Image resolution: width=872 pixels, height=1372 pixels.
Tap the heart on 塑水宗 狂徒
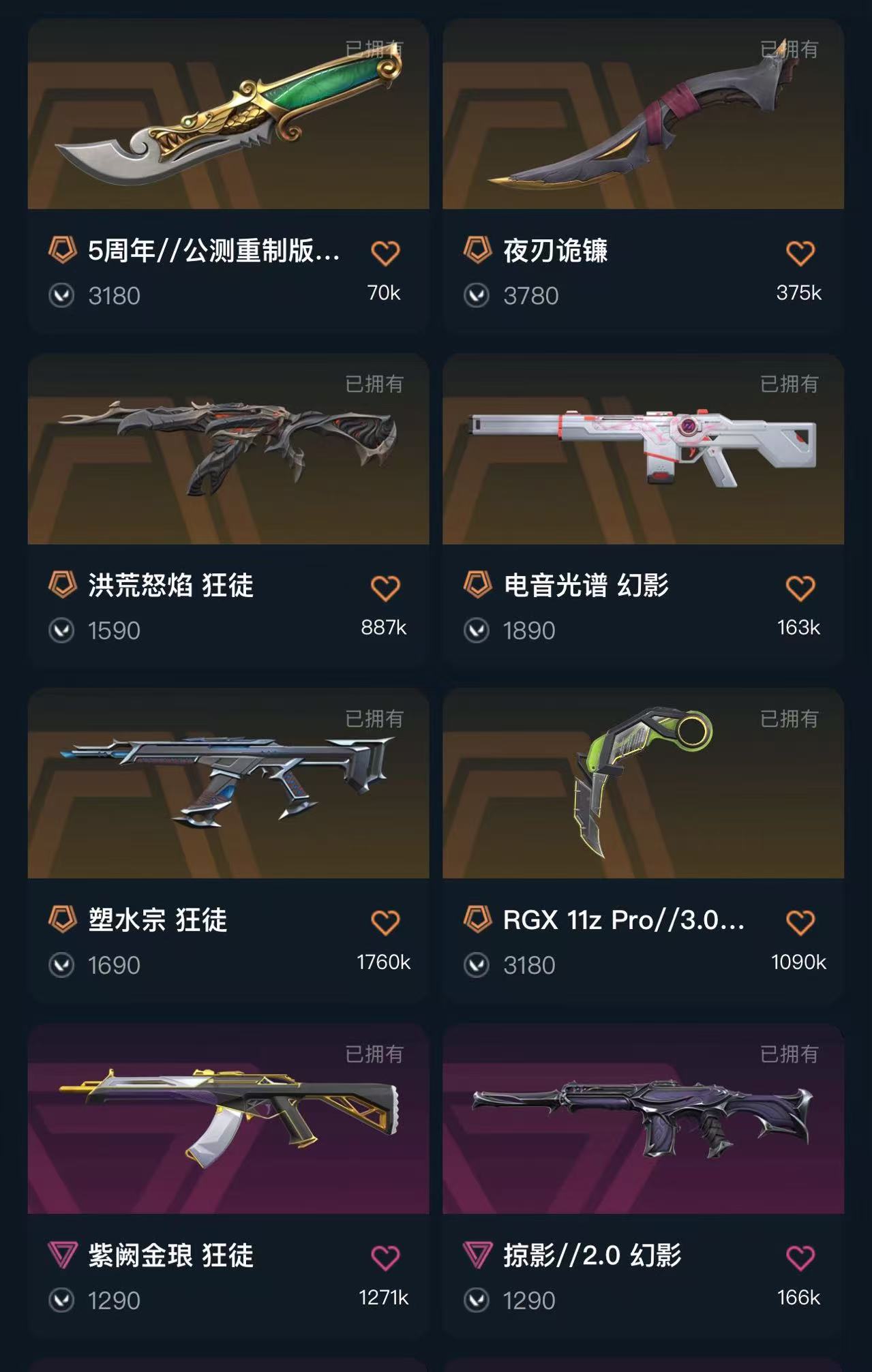(385, 922)
